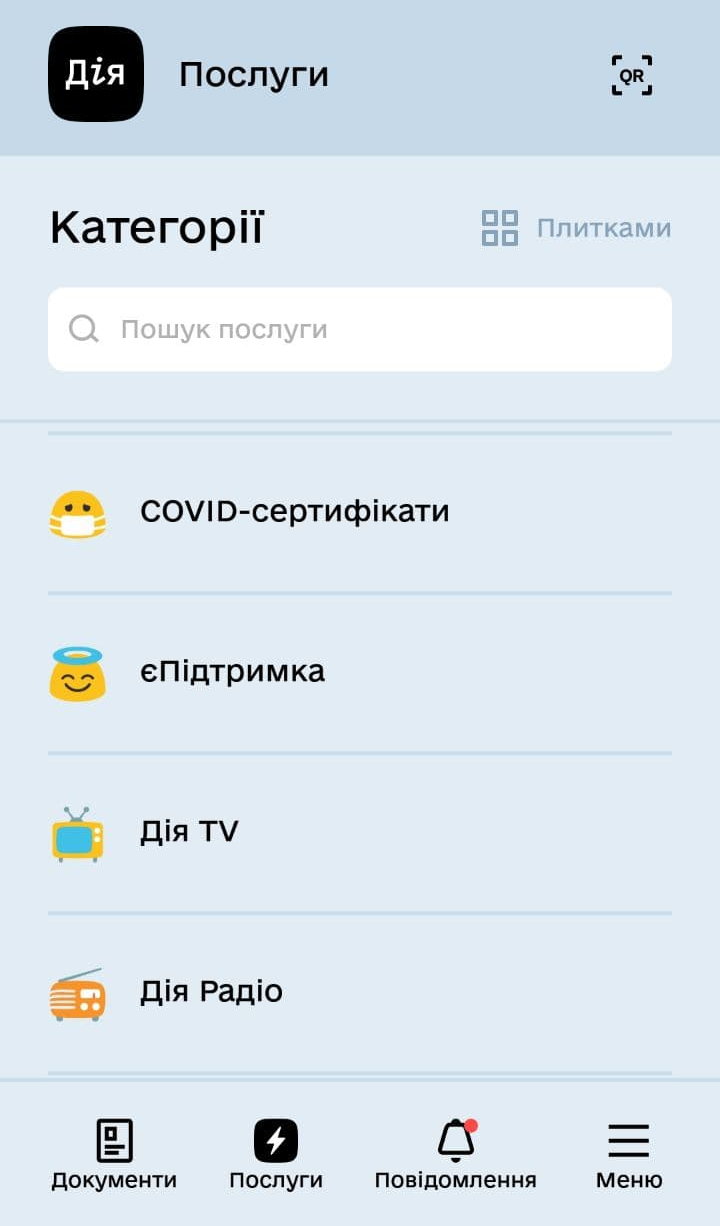The width and height of the screenshot is (720, 1226).
Task: Tap the Меню hamburger icon
Action: click(x=627, y=1137)
